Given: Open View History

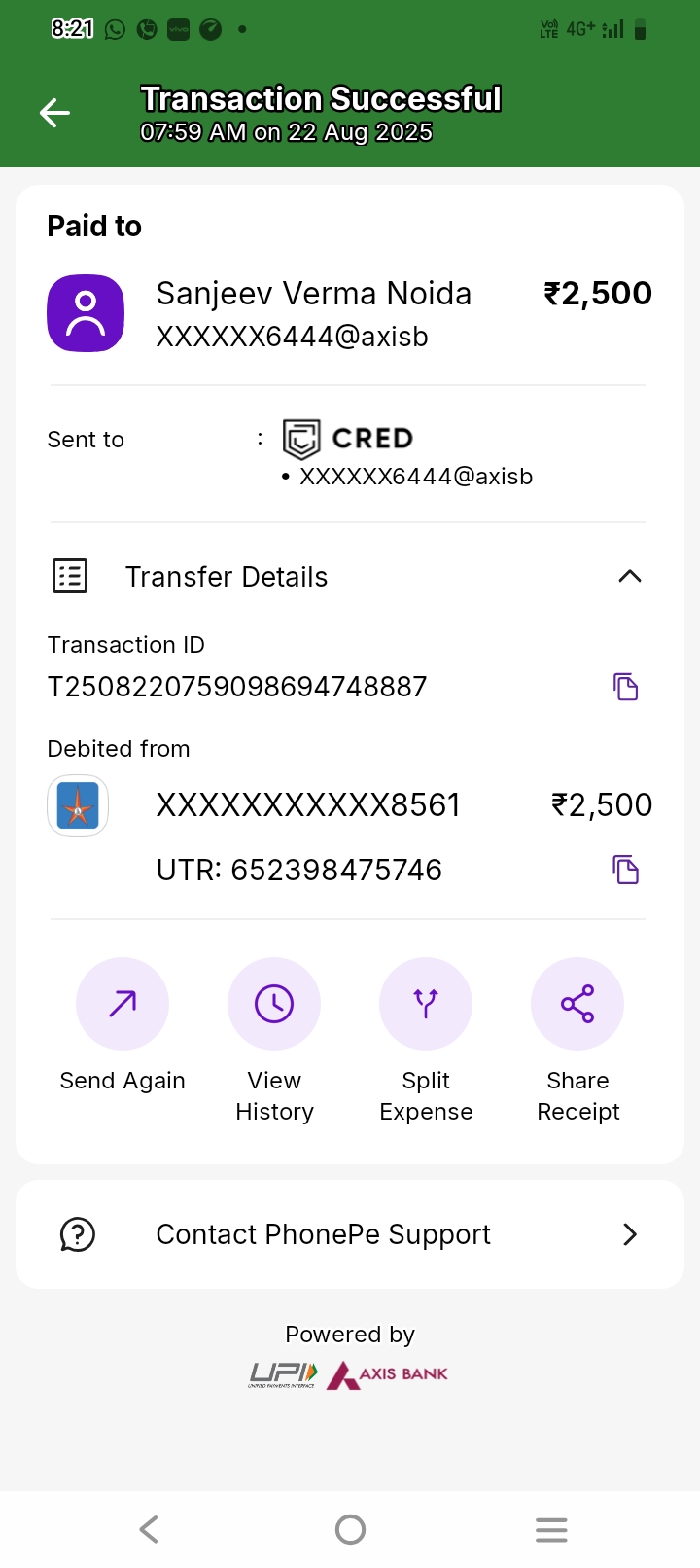Looking at the screenshot, I should [x=274, y=1004].
